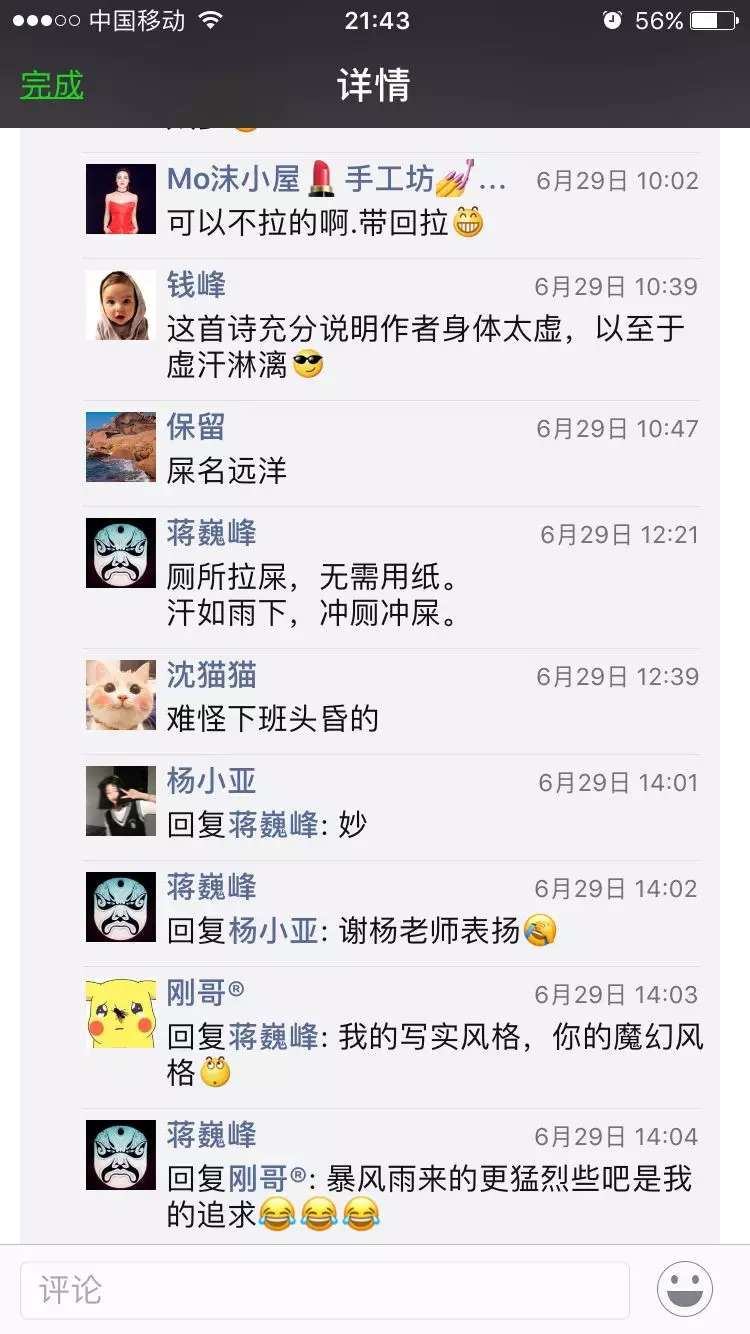Tap 完成 to close the details
The width and height of the screenshot is (750, 1334).
tap(52, 86)
